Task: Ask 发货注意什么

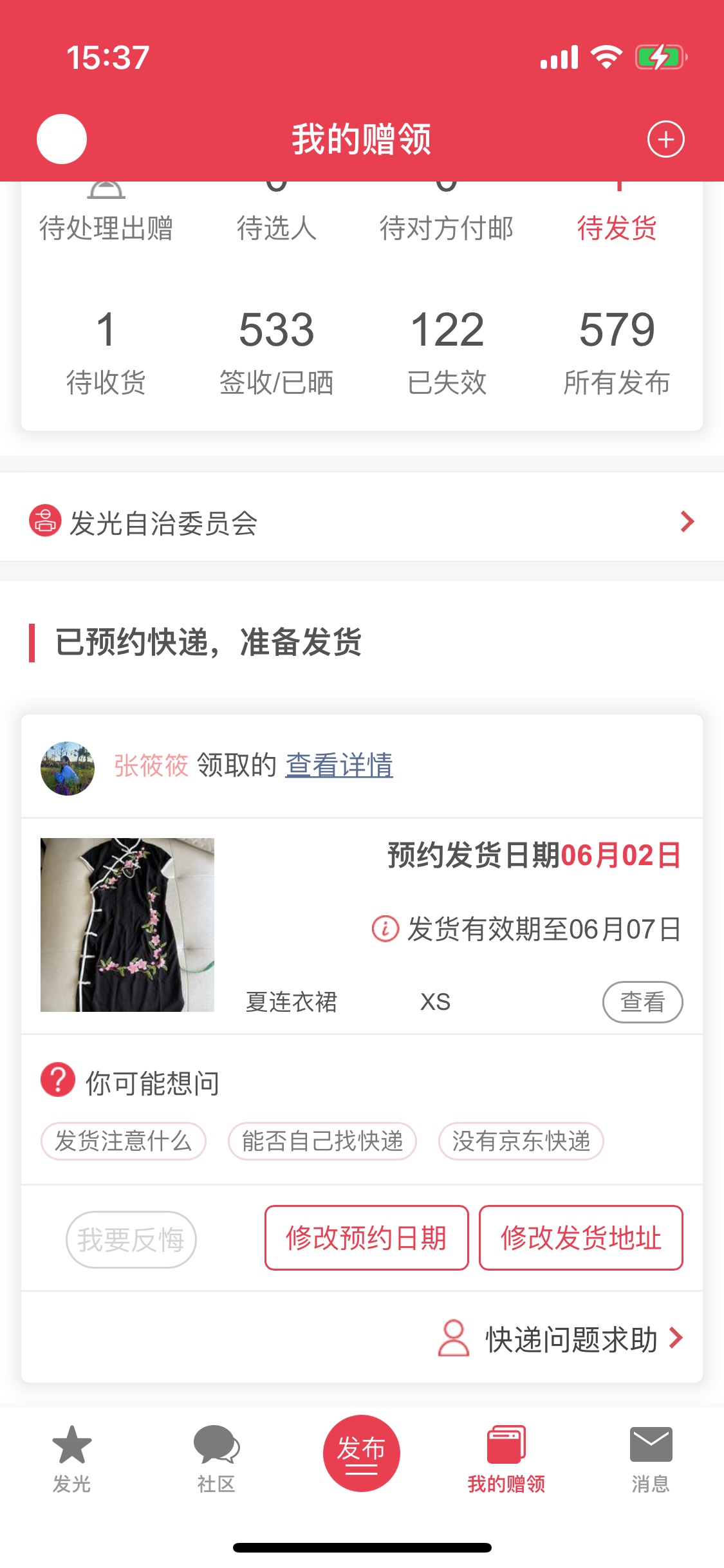Action: [x=124, y=1141]
